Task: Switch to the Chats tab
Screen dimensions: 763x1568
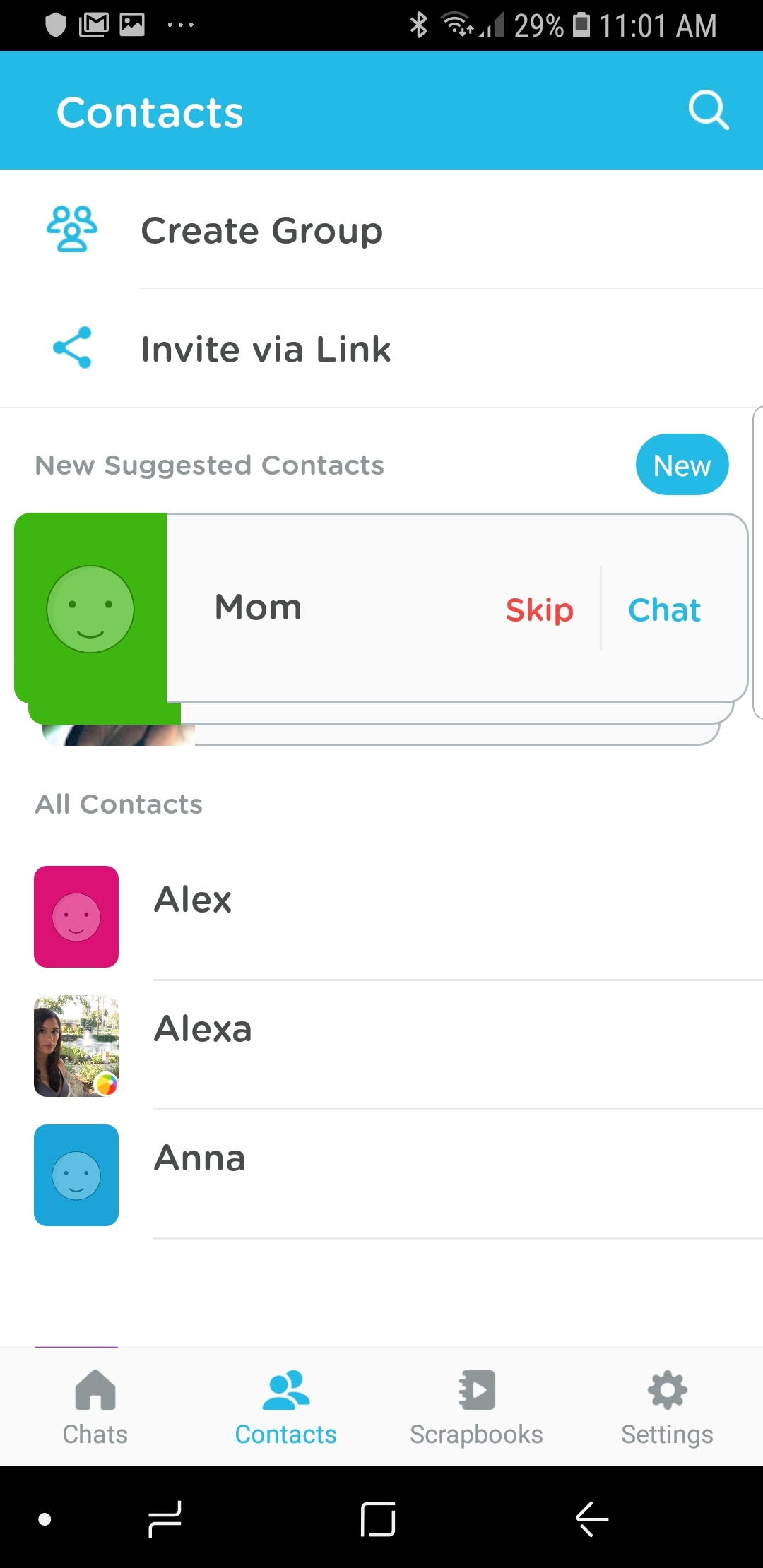Action: pos(95,1408)
